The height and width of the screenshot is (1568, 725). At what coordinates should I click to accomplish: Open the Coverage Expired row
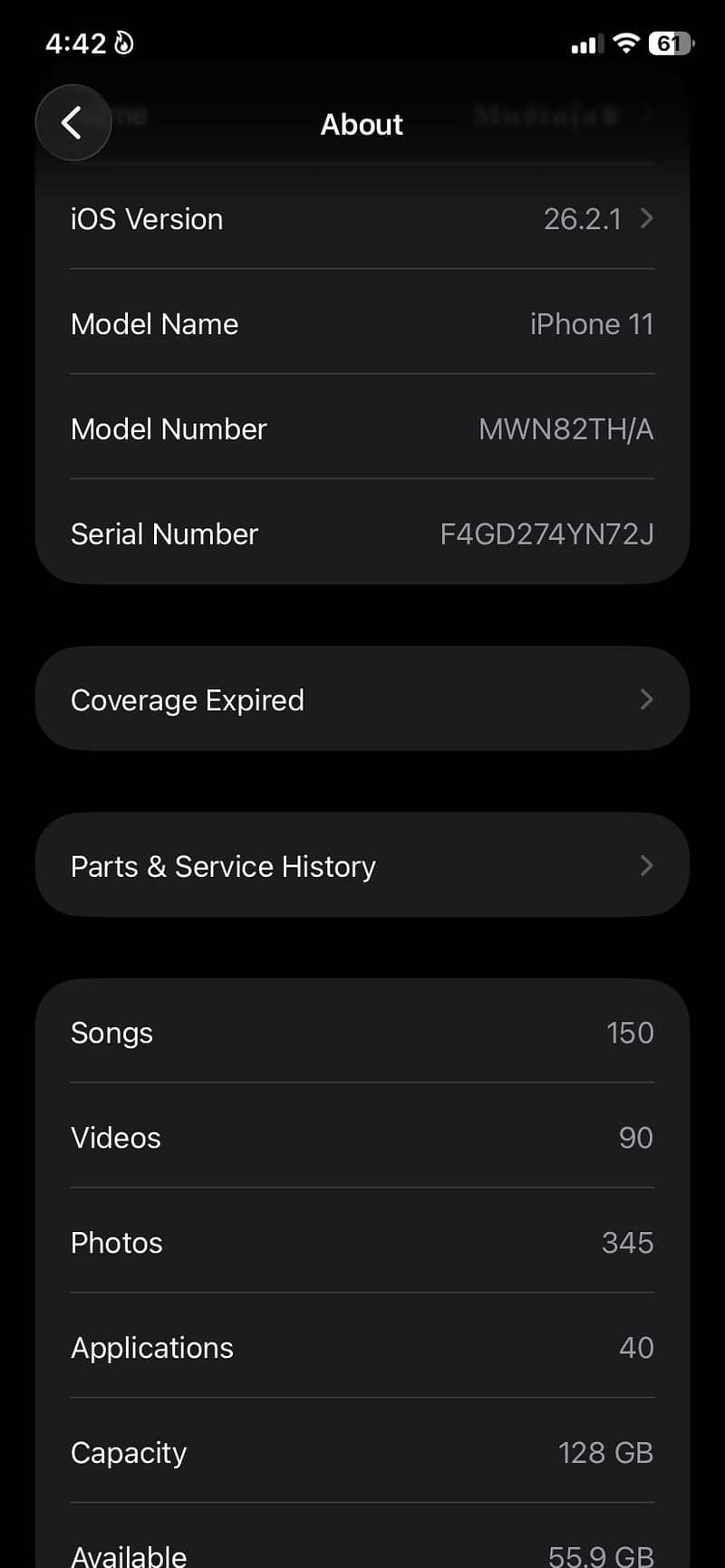click(362, 699)
